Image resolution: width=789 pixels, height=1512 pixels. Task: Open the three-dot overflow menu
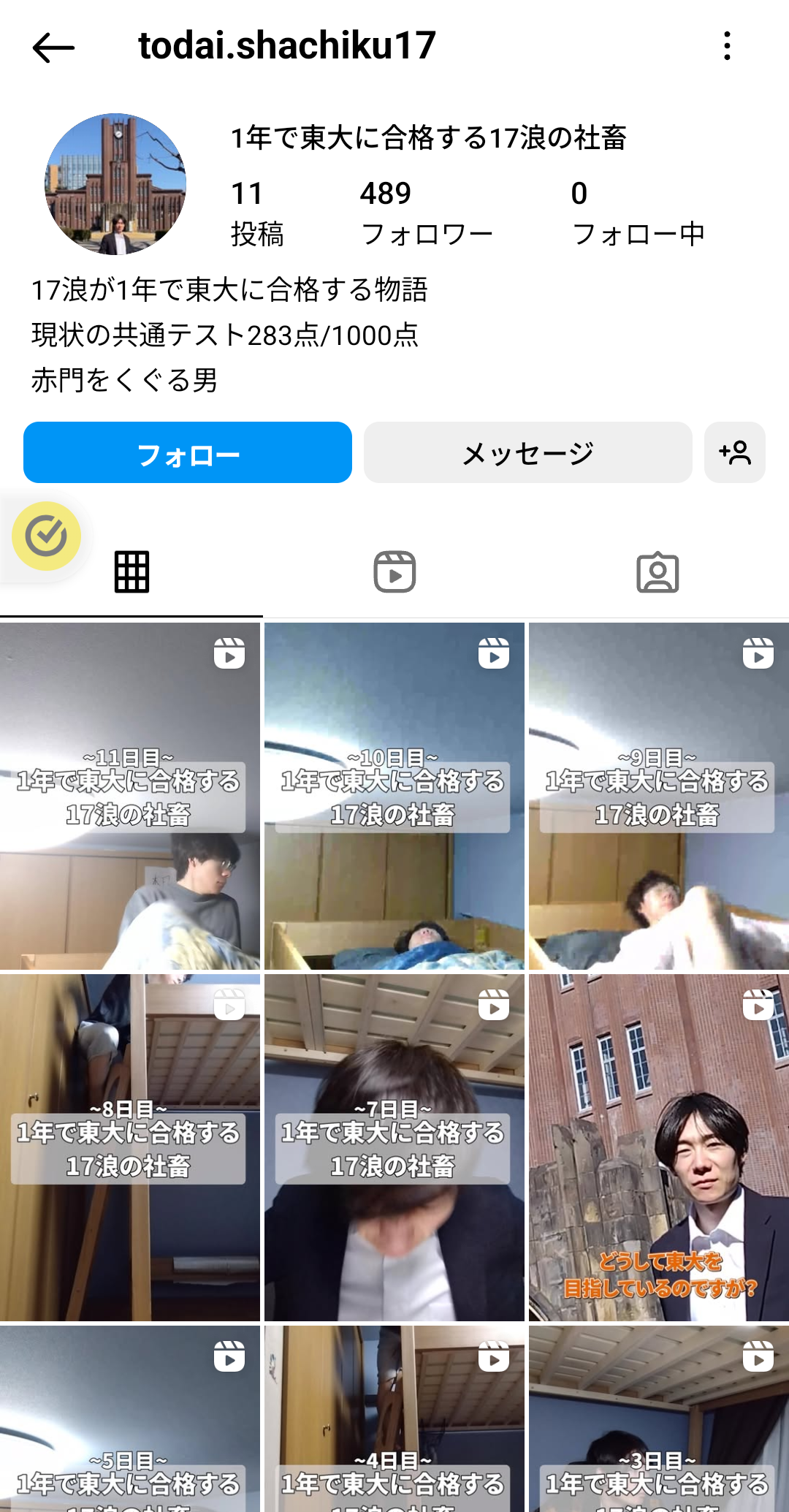[727, 46]
